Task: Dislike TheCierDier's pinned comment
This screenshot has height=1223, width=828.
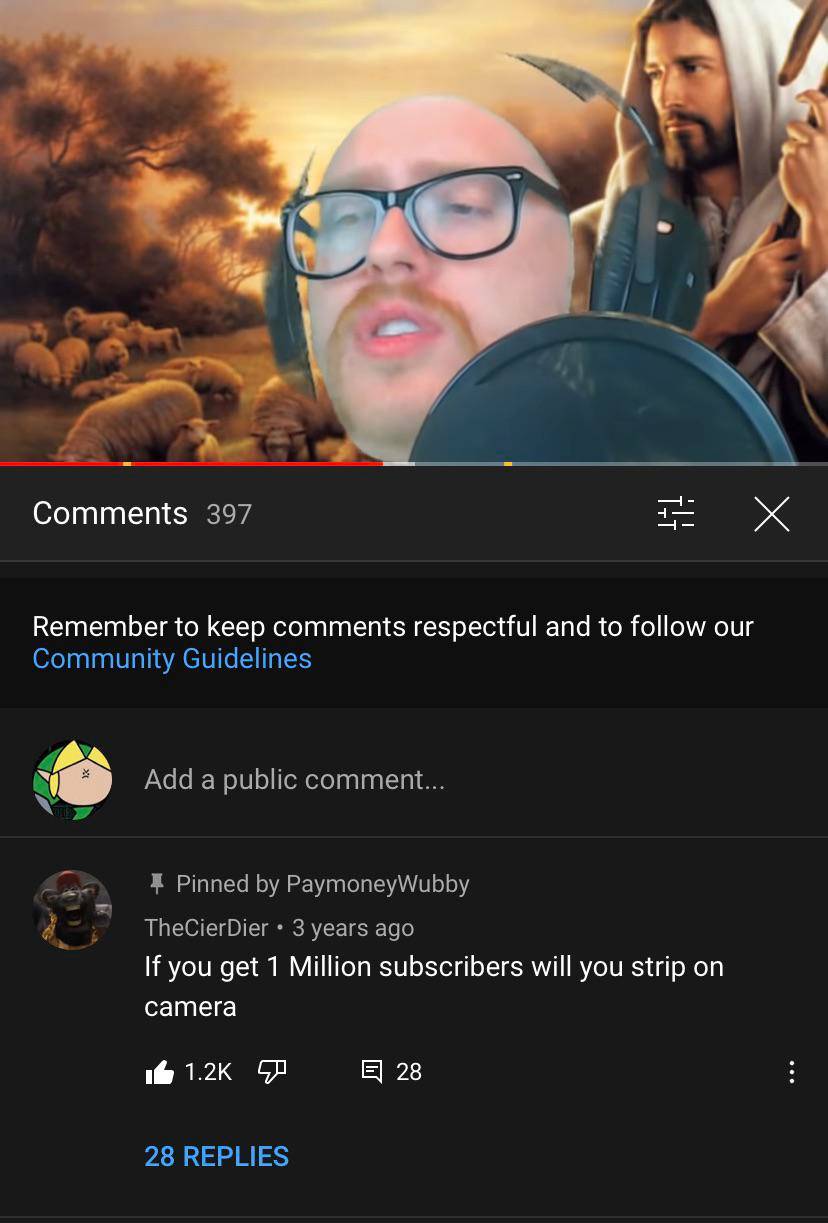Action: coord(272,1072)
